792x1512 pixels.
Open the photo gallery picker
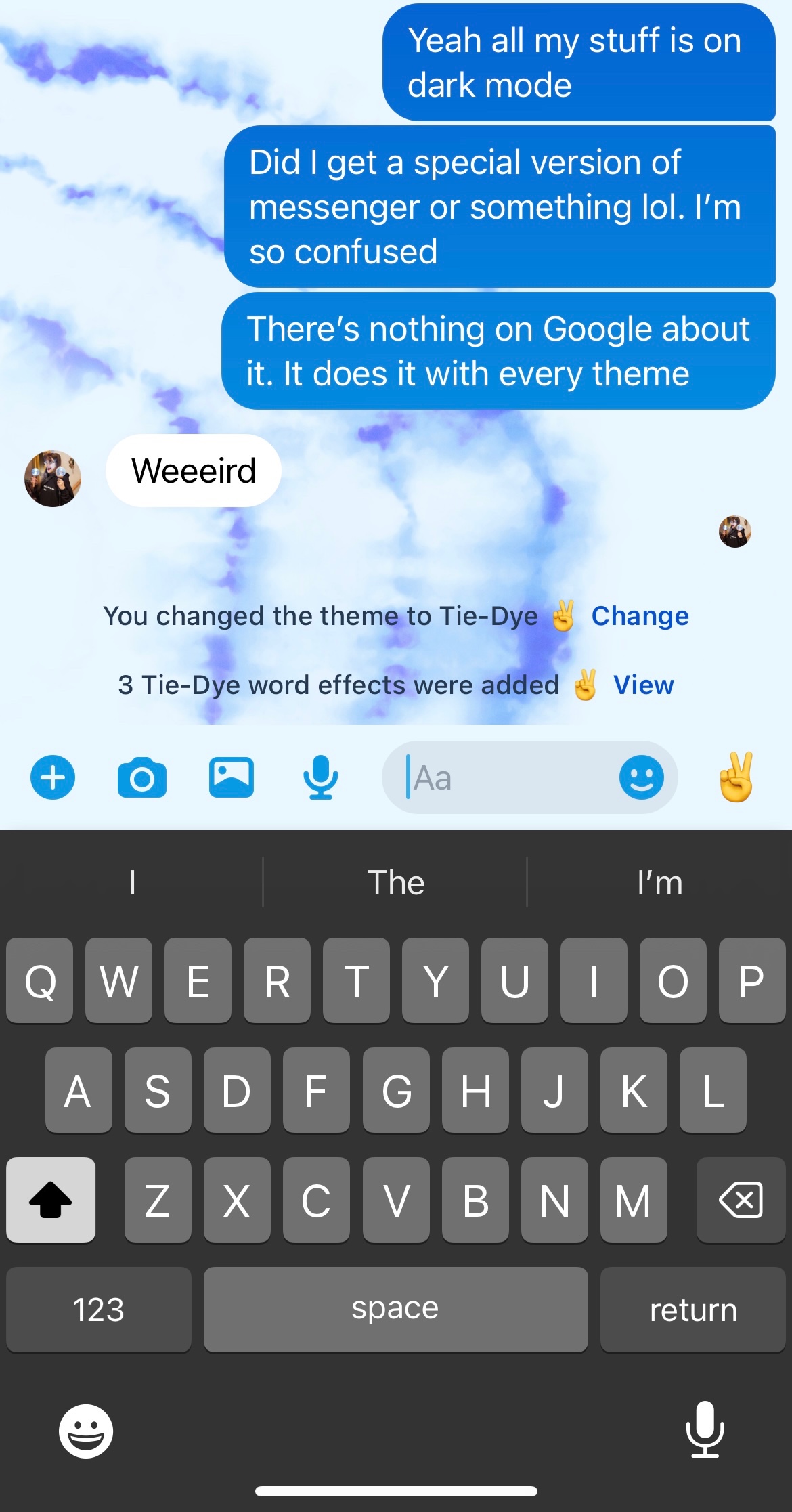click(x=232, y=777)
